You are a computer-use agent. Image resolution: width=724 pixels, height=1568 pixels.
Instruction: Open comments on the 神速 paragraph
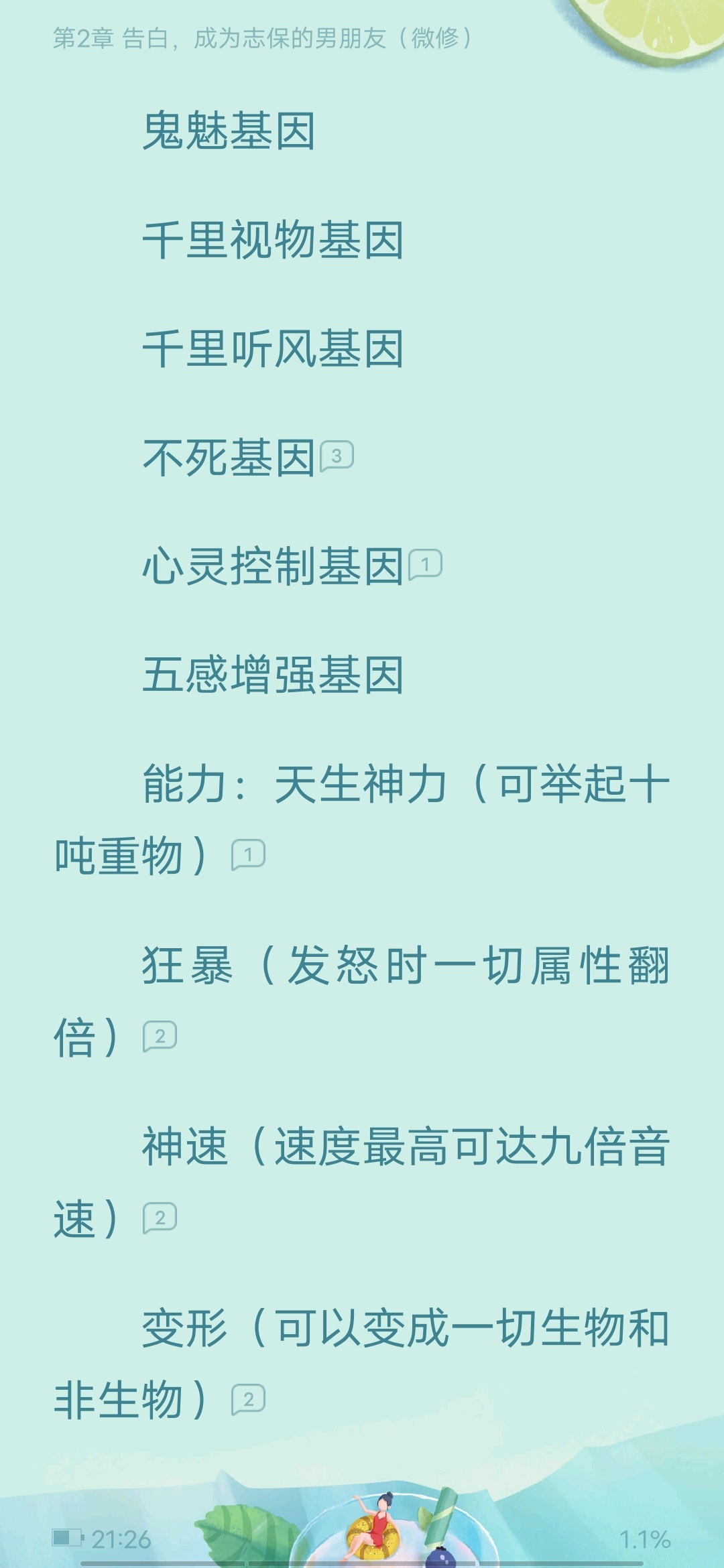click(160, 1218)
